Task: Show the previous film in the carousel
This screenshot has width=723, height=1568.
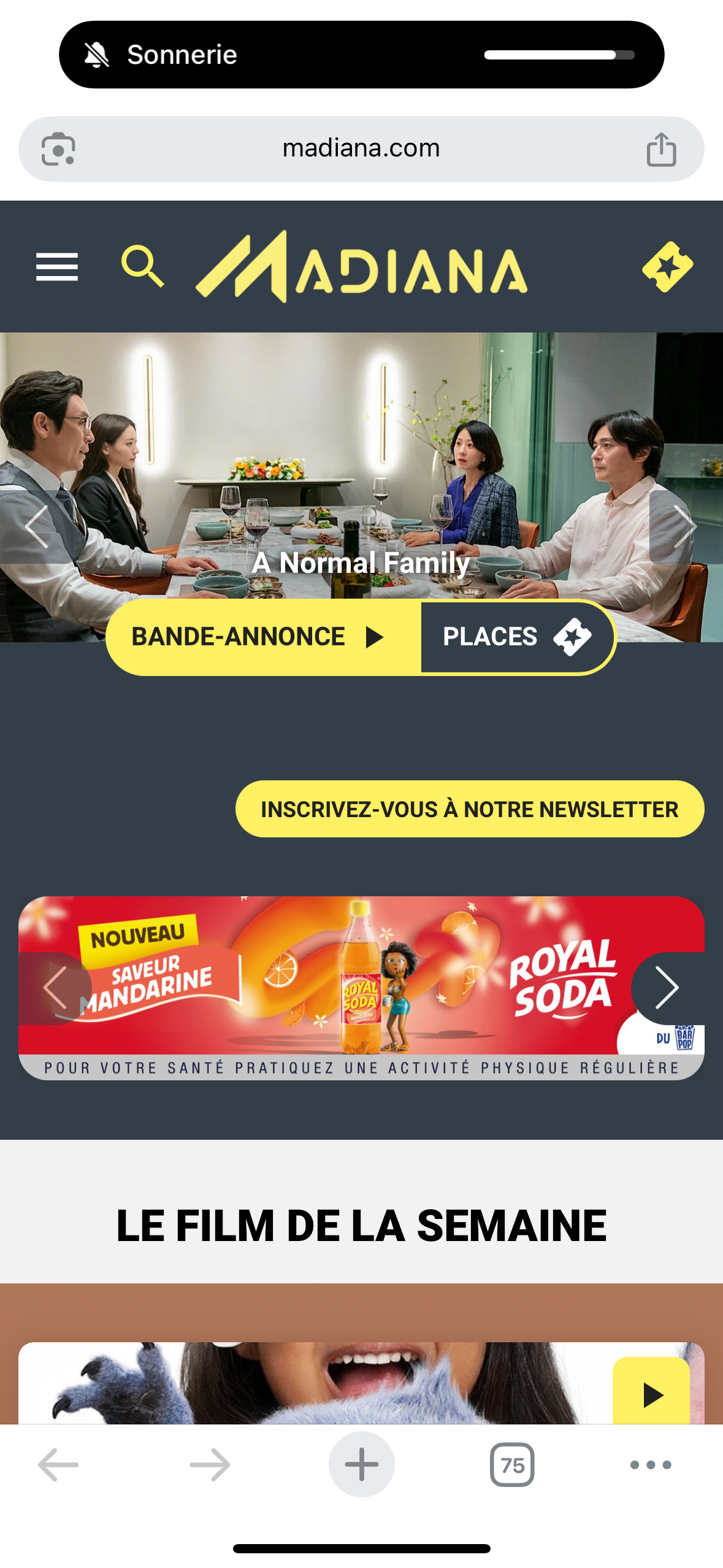Action: click(38, 526)
